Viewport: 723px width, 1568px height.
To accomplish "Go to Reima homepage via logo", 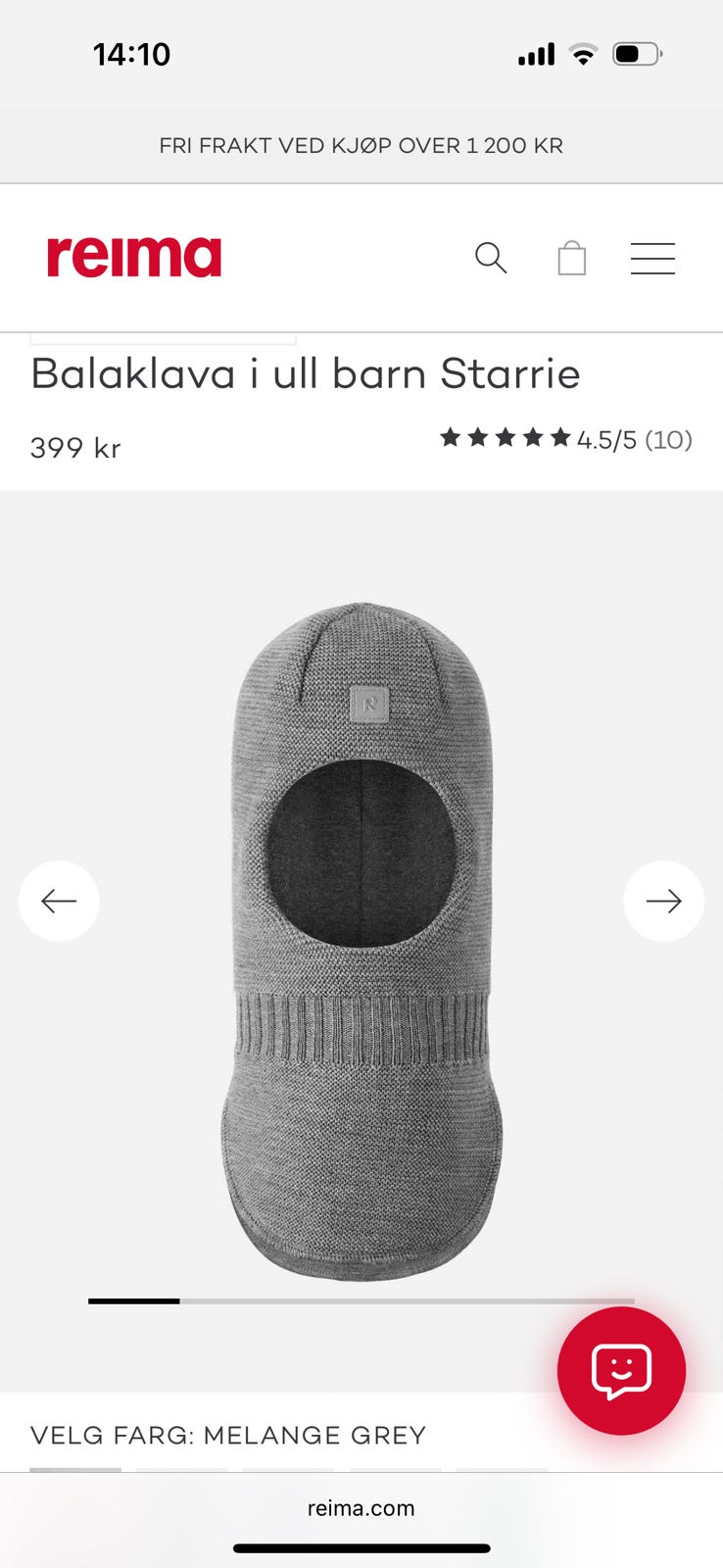I will click(x=134, y=257).
